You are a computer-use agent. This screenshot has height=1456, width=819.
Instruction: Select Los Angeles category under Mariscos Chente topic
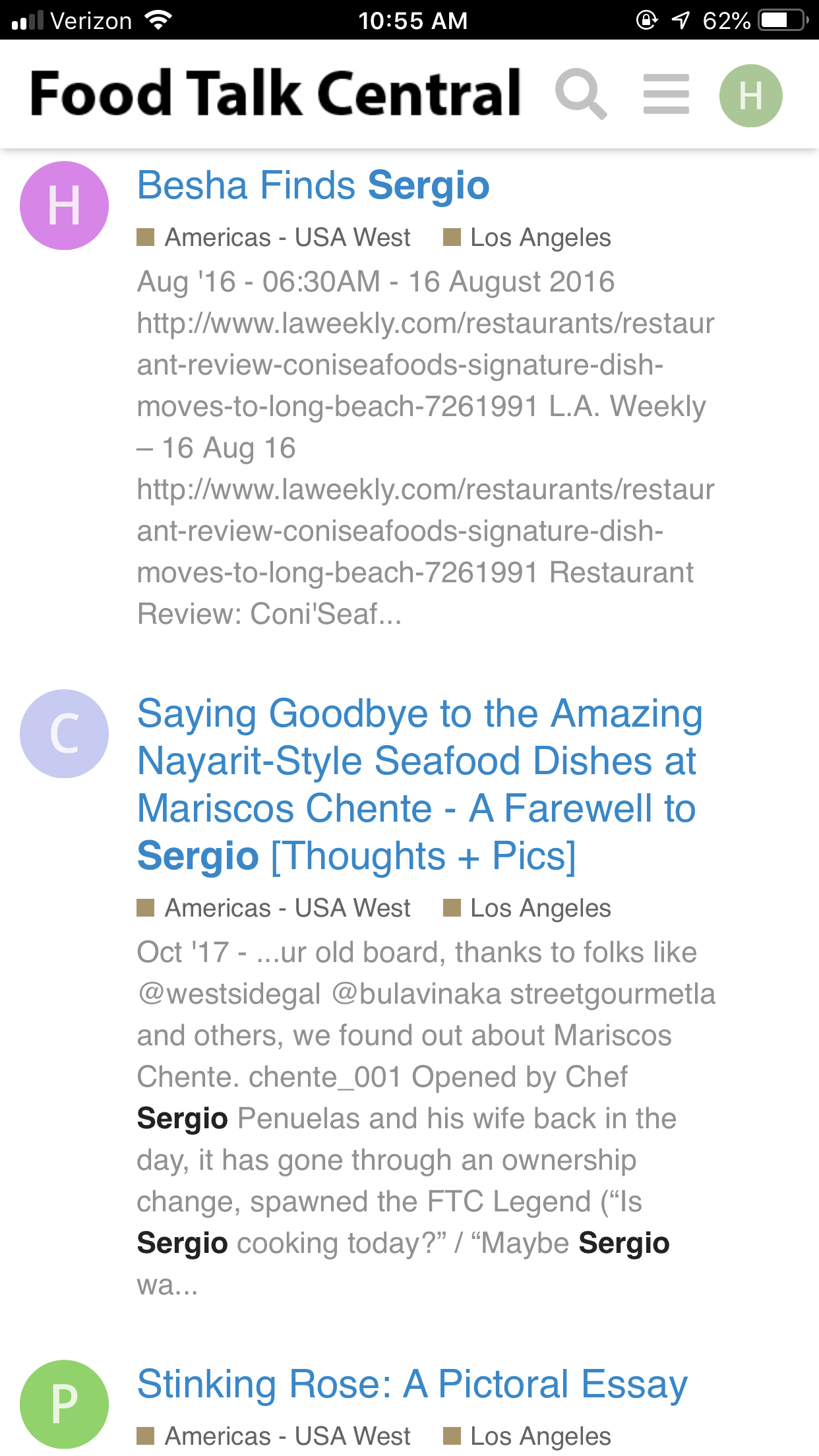[527, 908]
